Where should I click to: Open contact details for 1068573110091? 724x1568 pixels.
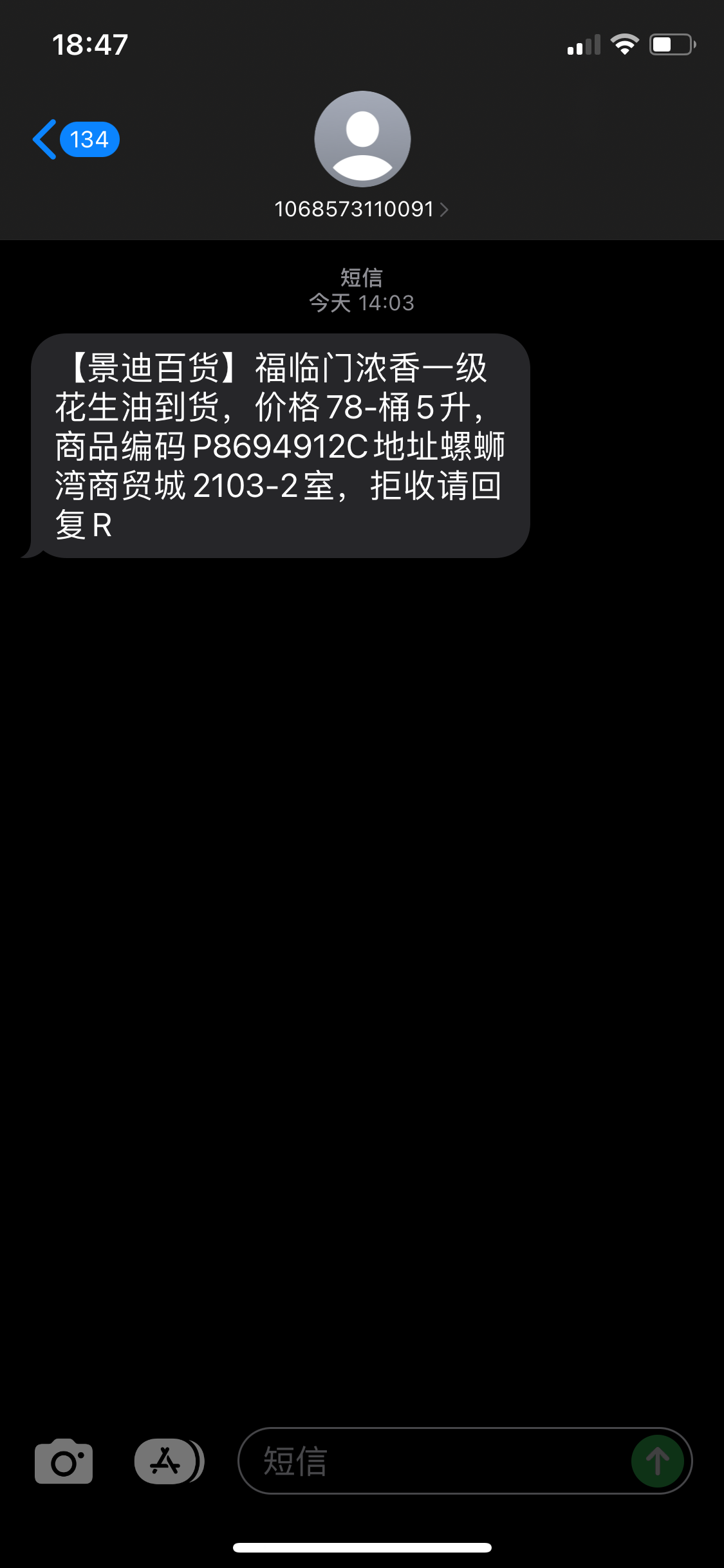[362, 209]
